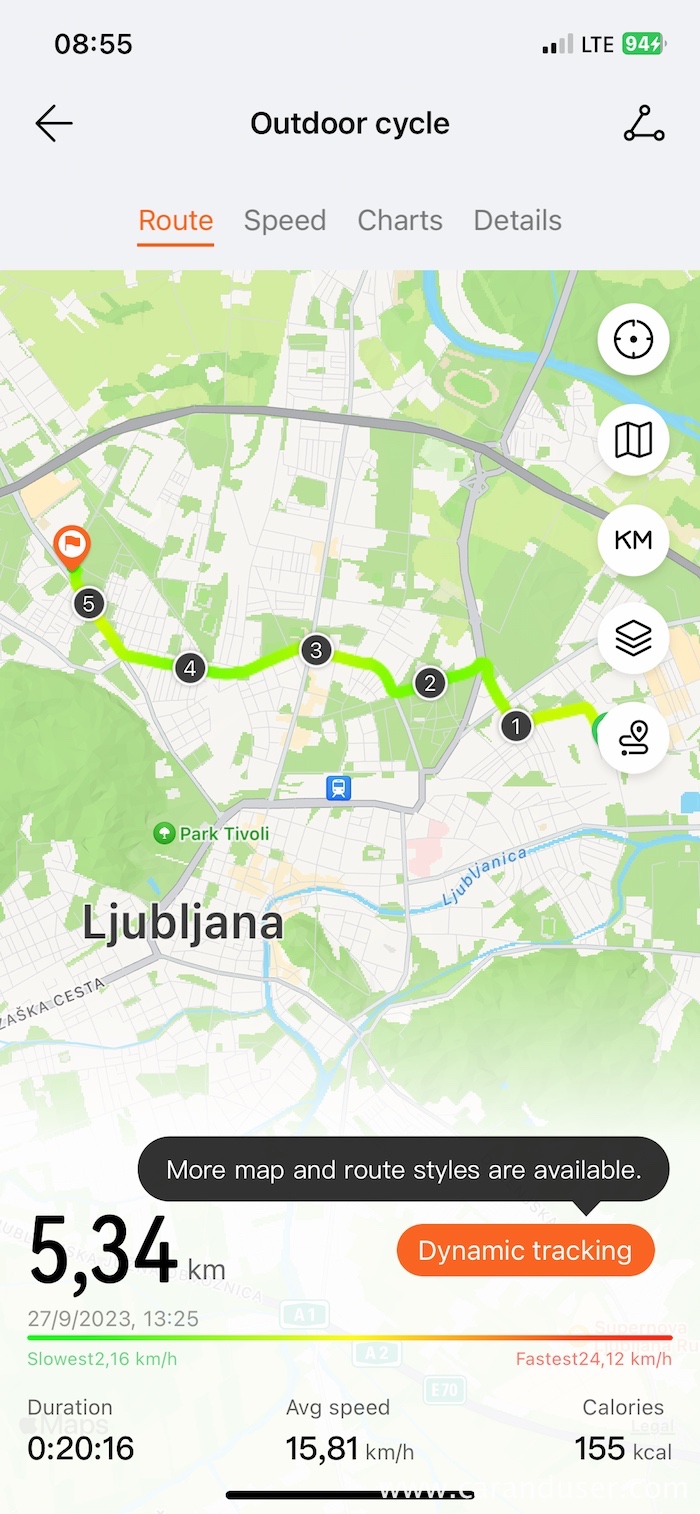Recenter map with the crosshair button
The height and width of the screenshot is (1514, 700).
coord(633,340)
